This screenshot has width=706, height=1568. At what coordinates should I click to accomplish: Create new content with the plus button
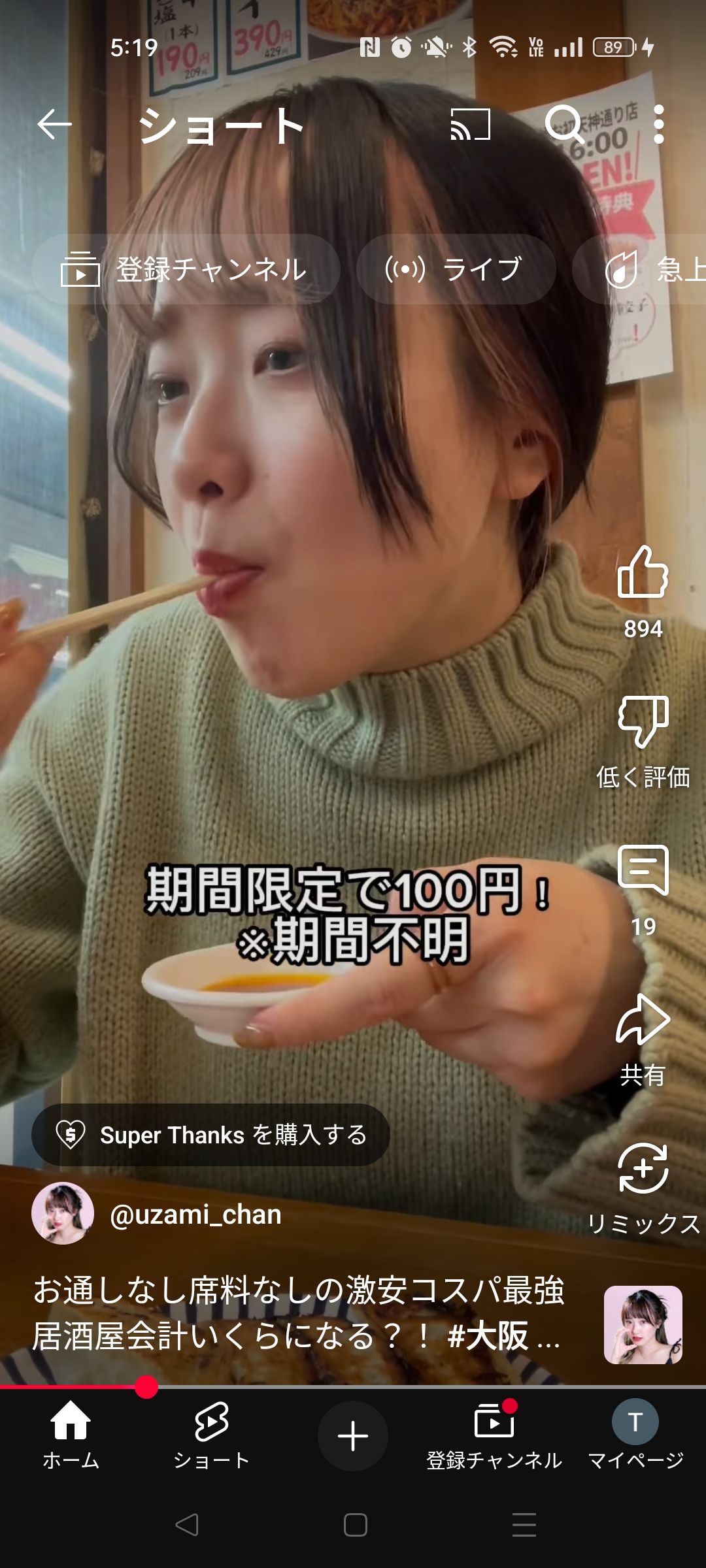click(x=353, y=1436)
